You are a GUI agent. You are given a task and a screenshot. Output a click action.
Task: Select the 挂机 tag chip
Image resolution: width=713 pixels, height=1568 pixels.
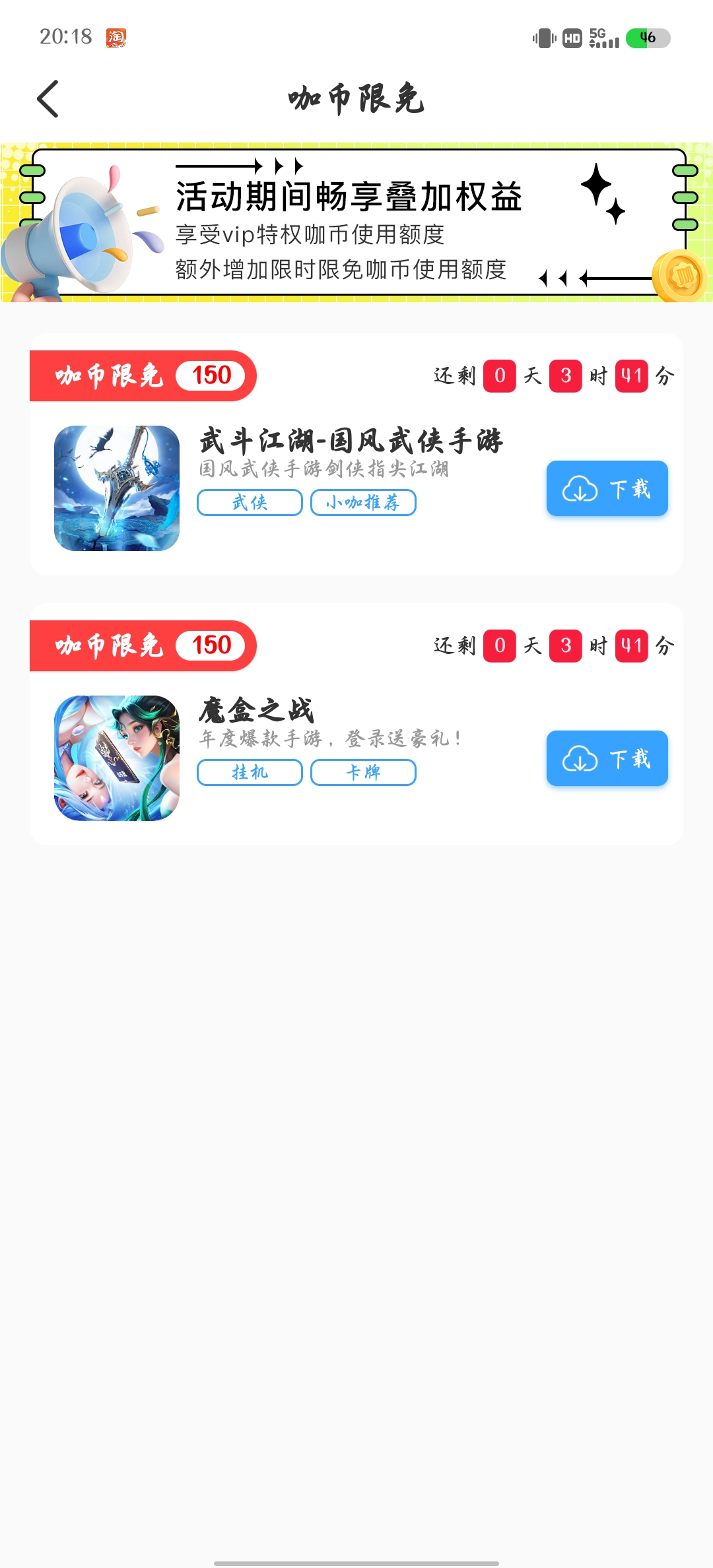250,773
